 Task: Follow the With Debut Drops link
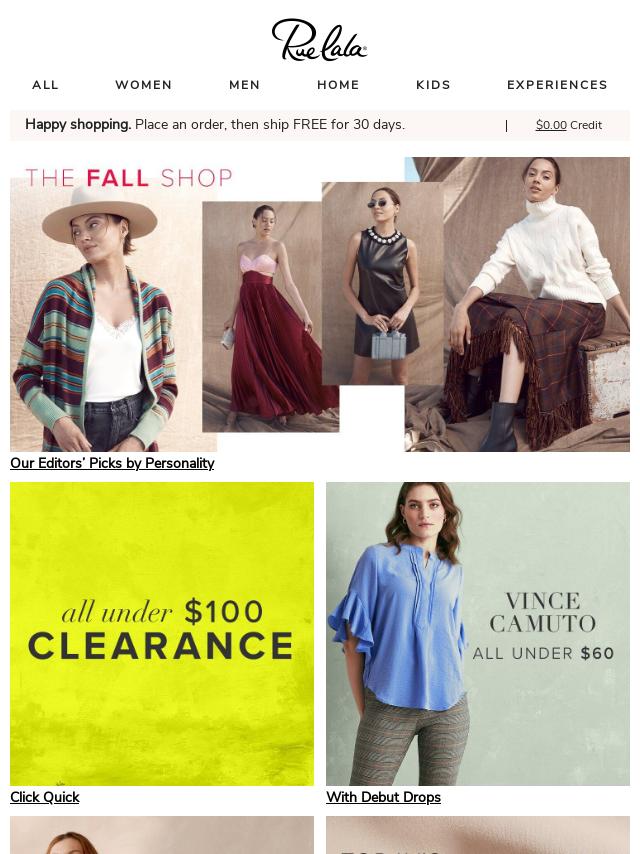383,797
